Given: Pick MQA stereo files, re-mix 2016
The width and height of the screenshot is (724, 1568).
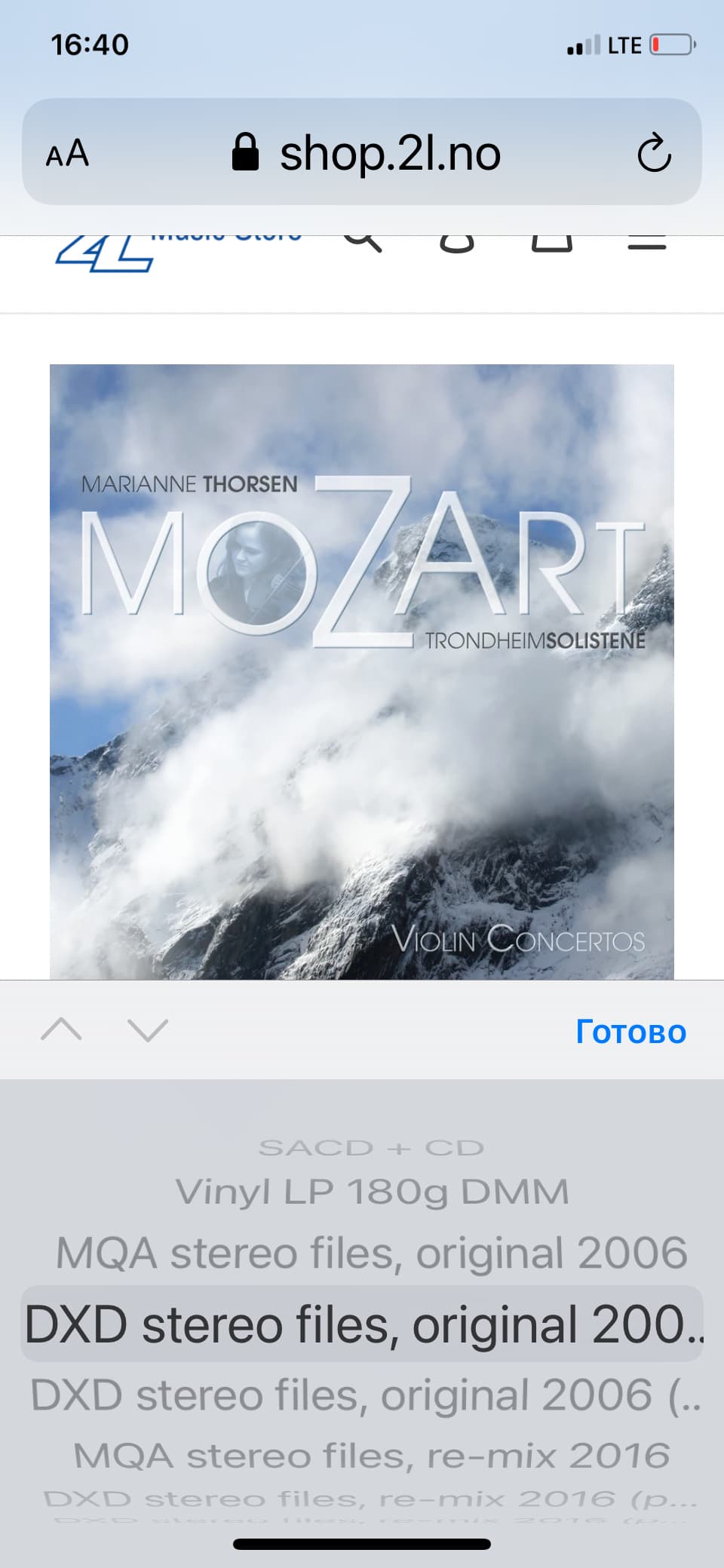Looking at the screenshot, I should [x=371, y=1456].
